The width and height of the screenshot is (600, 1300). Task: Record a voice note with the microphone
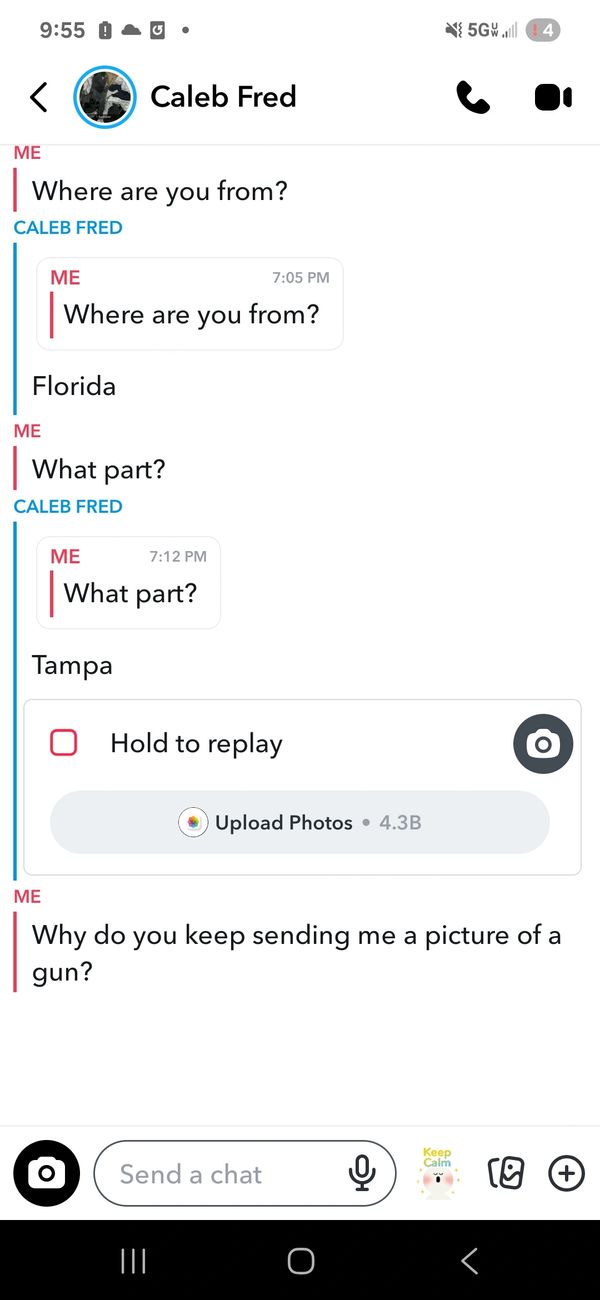(362, 1173)
